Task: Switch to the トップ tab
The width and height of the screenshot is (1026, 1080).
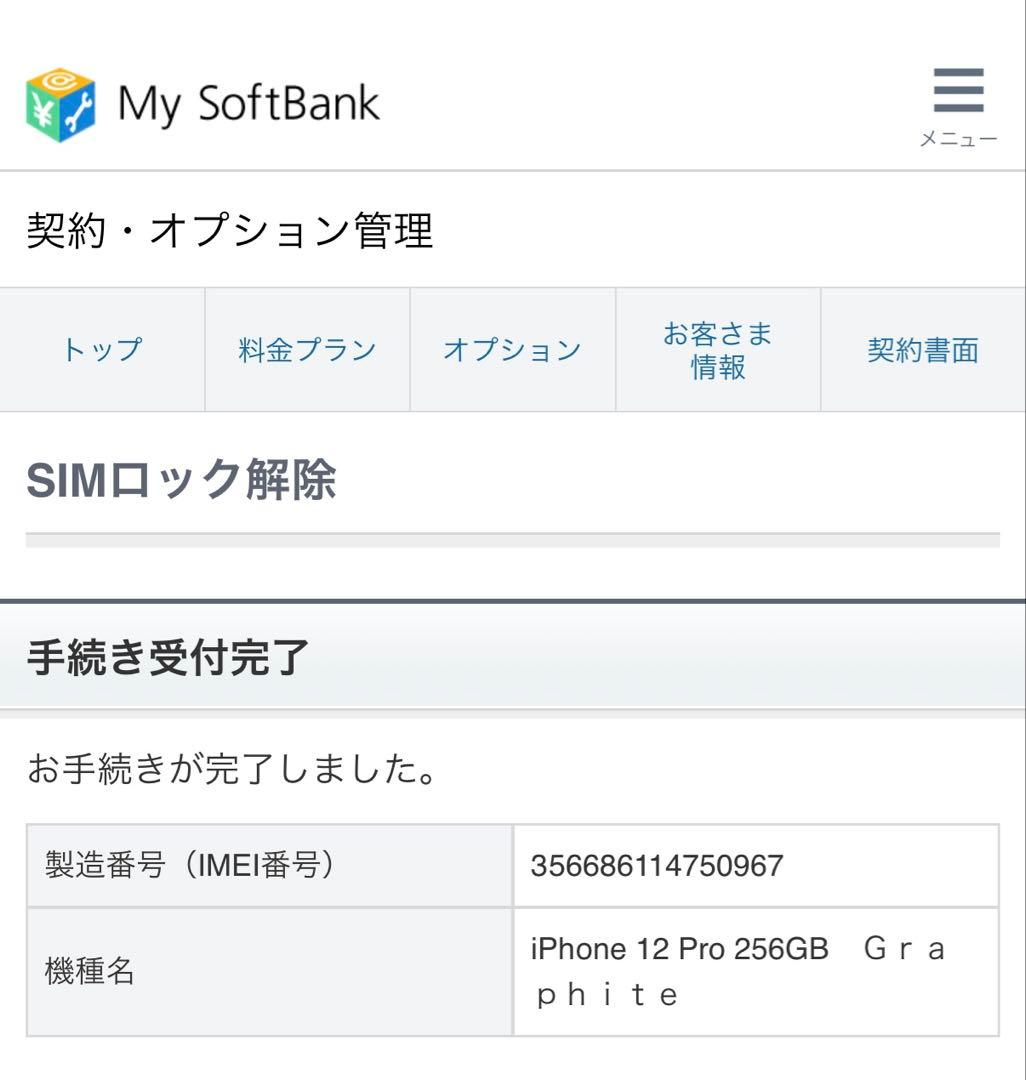Action: (100, 350)
